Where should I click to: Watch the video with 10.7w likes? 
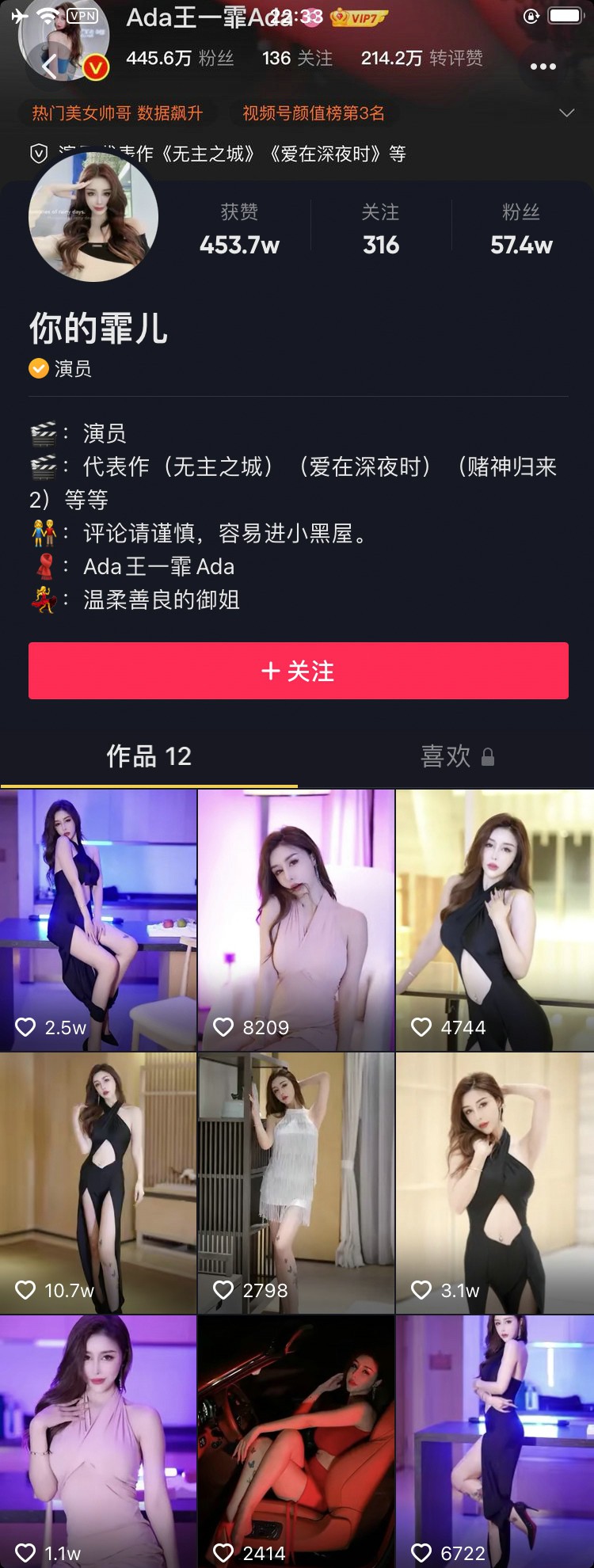coord(98,1182)
